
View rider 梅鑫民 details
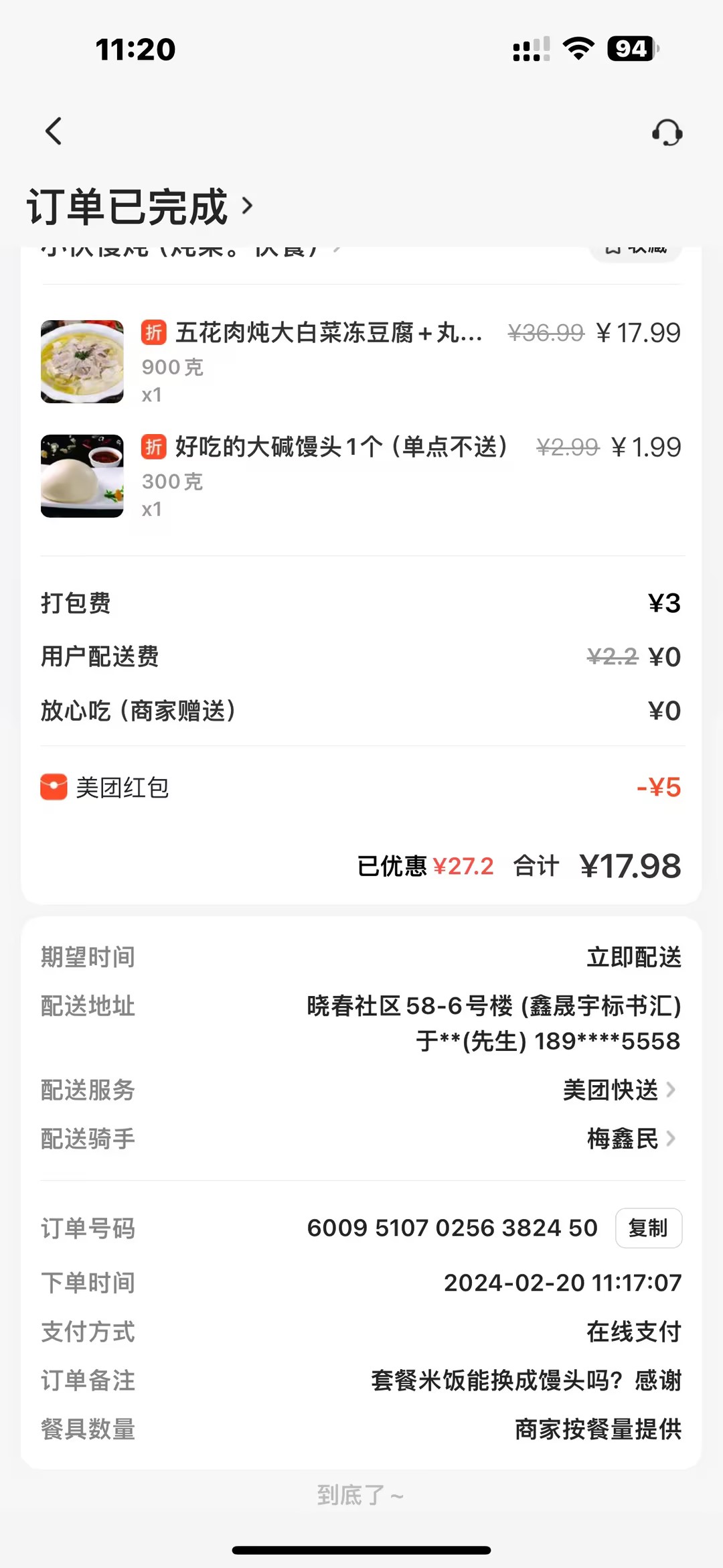pyautogui.click(x=631, y=1139)
